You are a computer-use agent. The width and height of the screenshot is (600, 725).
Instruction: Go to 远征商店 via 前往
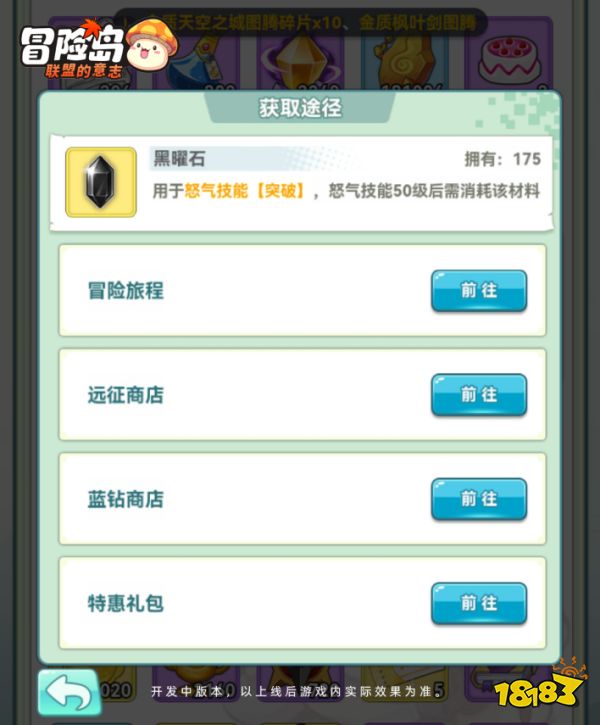pos(478,395)
